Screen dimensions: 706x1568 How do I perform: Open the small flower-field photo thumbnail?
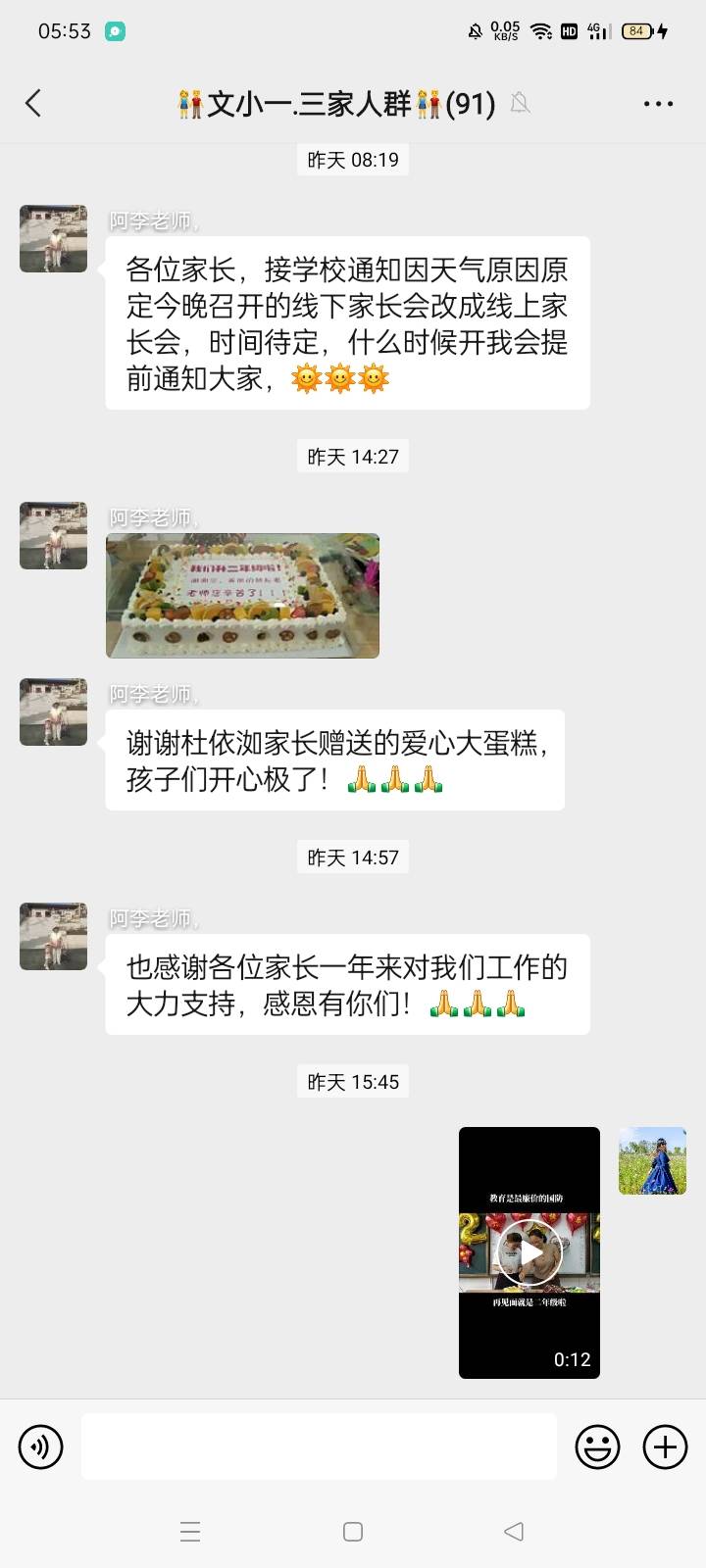tap(652, 1161)
